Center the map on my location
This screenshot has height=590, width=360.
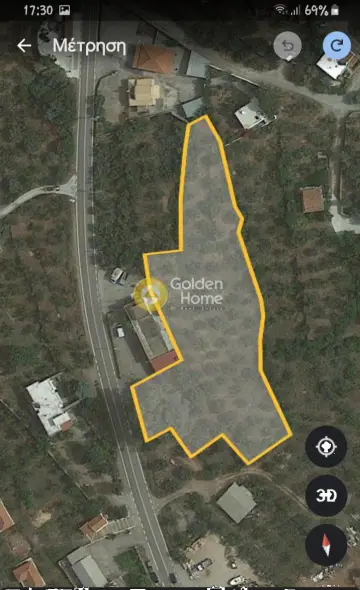click(326, 447)
